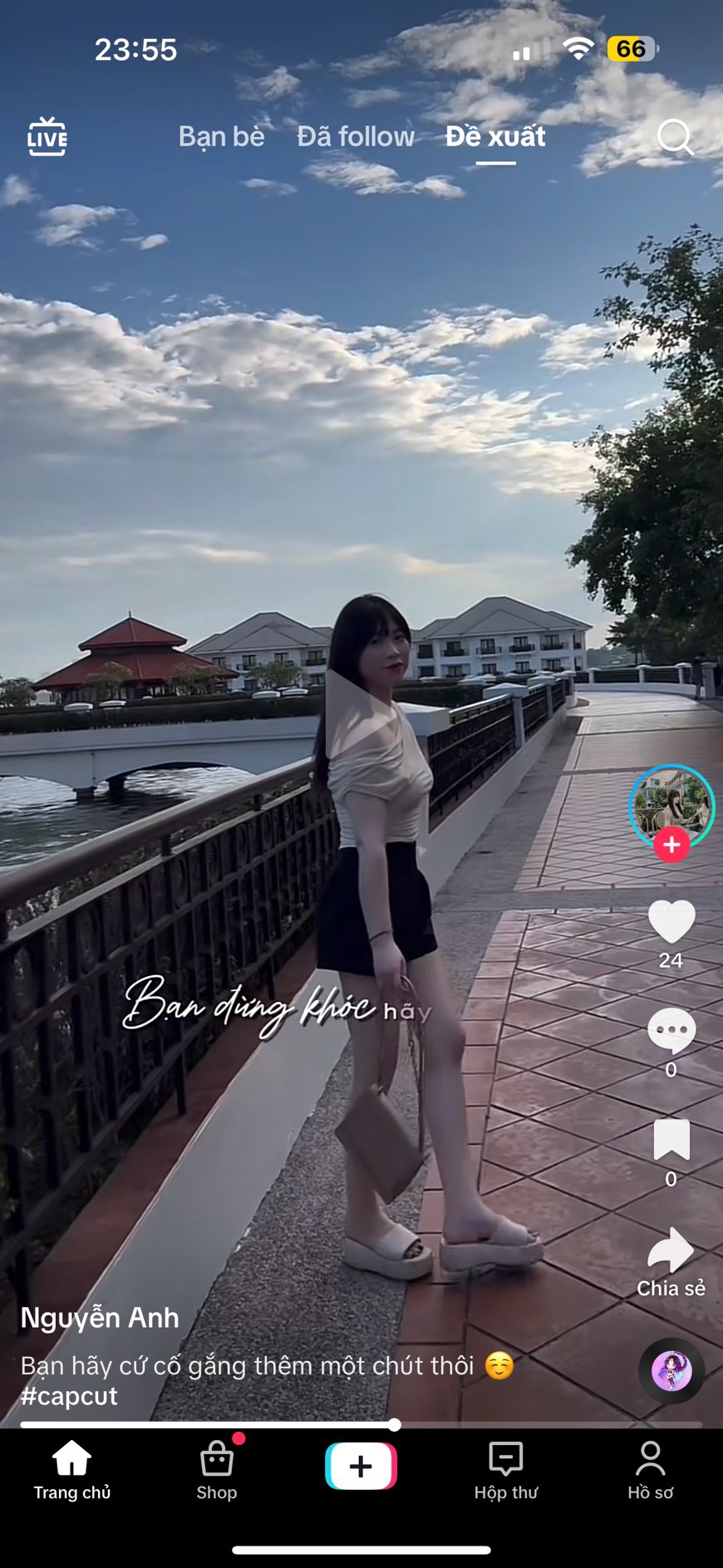Viewport: 723px width, 1568px height.
Task: Open the #capcut hashtag
Action: click(x=69, y=1396)
